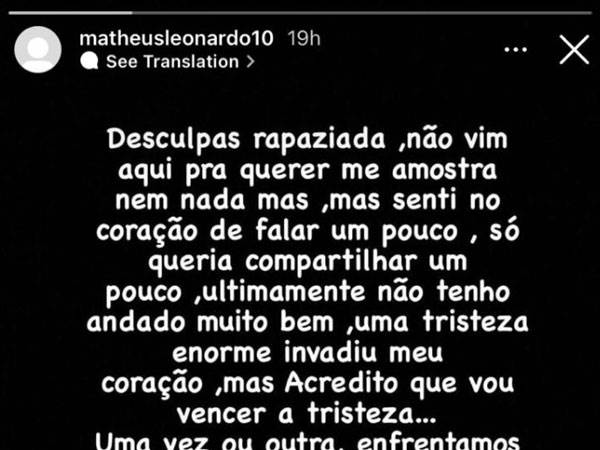Close the story with the X
The image size is (600, 450).
tap(573, 49)
